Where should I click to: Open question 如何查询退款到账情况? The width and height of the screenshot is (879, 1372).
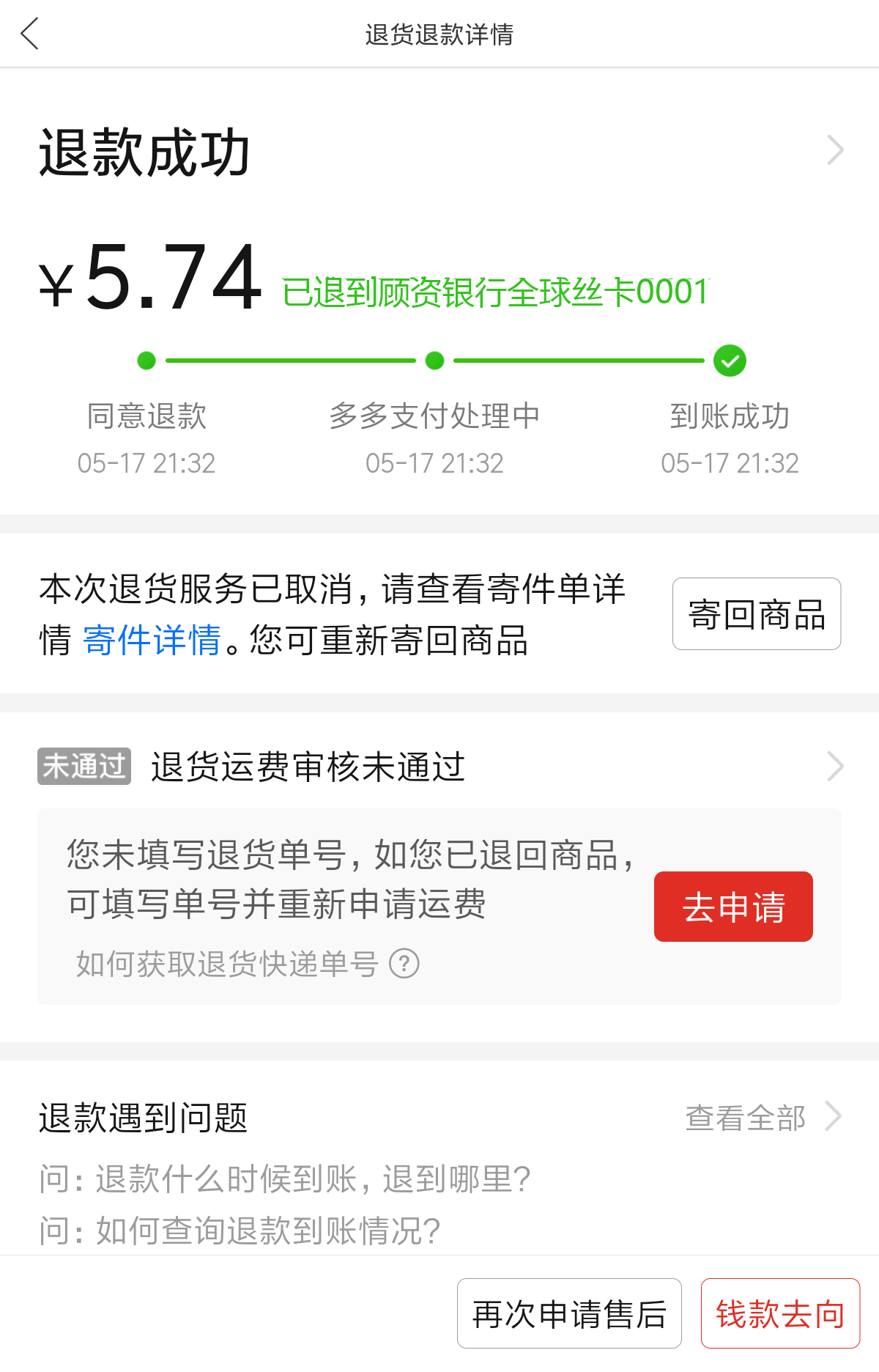point(240,1231)
